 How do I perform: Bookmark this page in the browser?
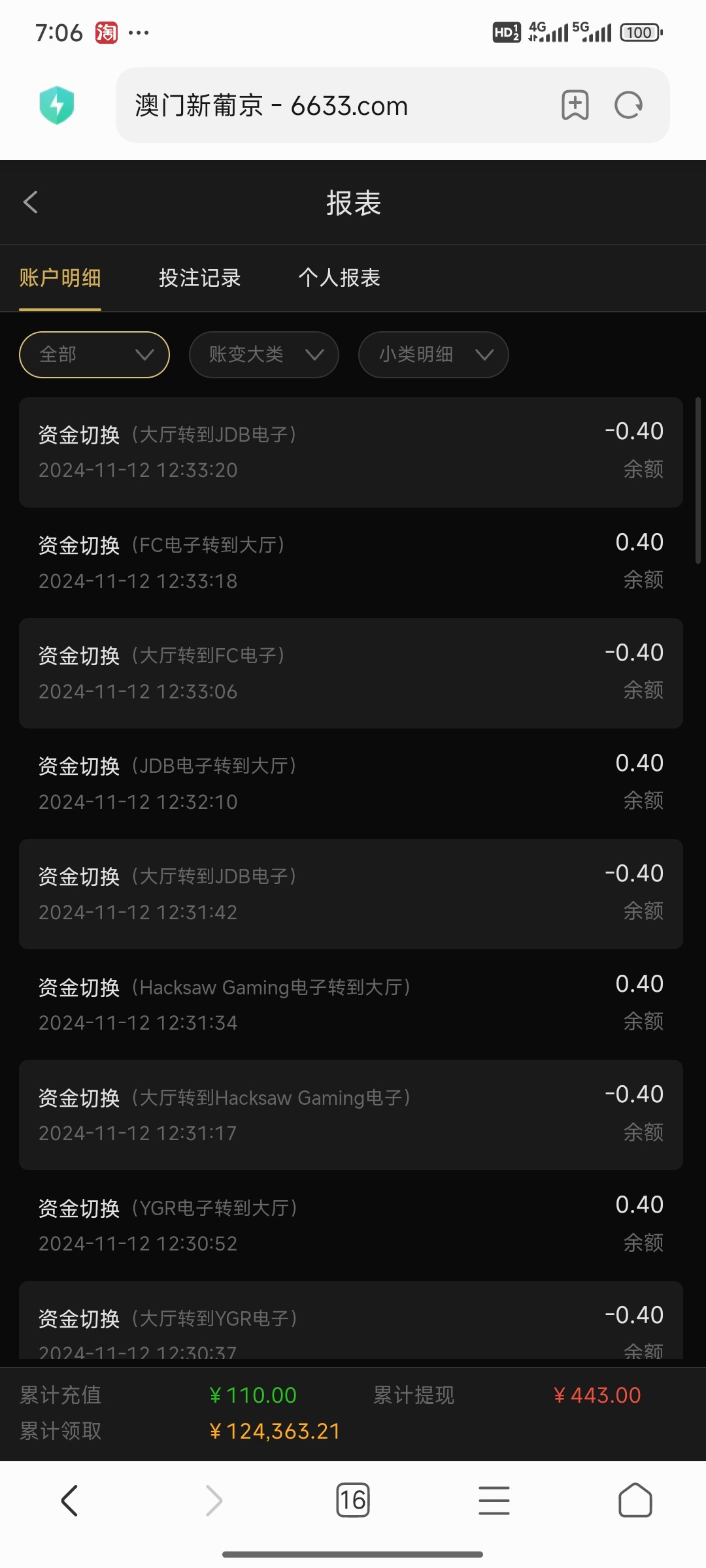coord(575,105)
